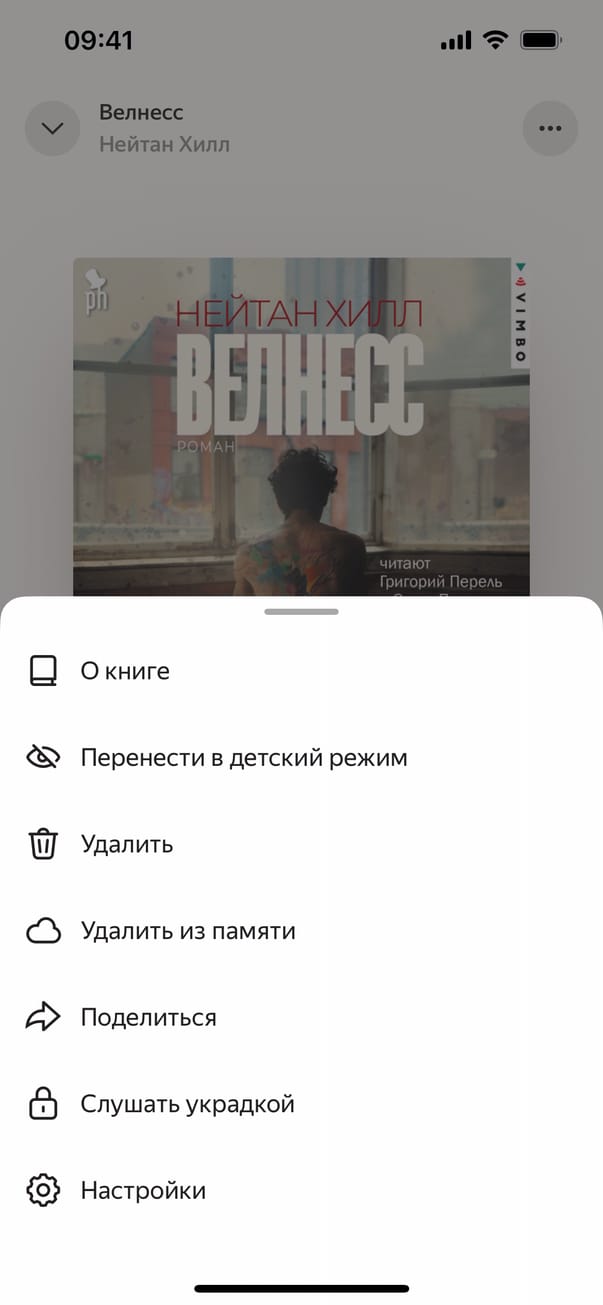Open «Настройки» settings
The image size is (603, 1305).
point(142,1191)
